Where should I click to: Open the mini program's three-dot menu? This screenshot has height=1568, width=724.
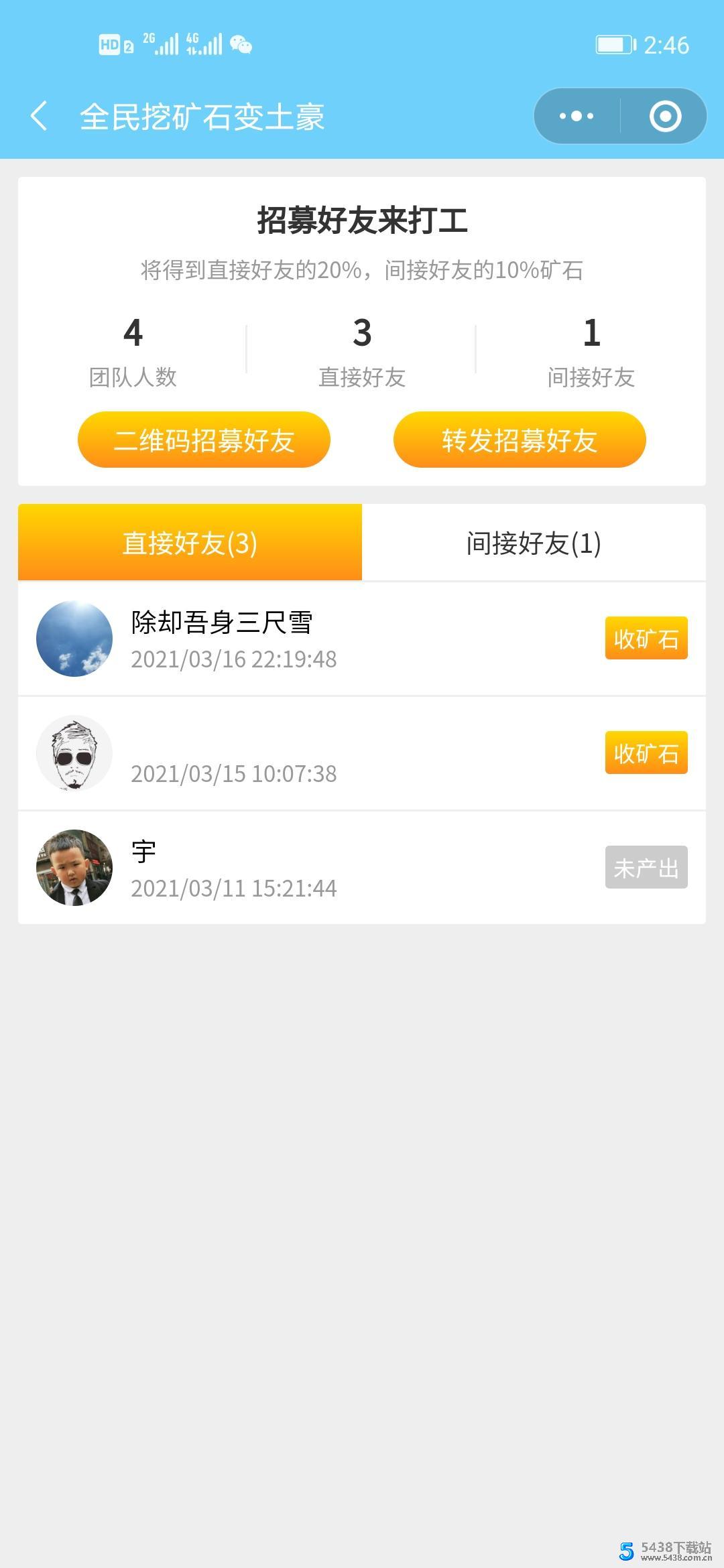click(x=577, y=116)
